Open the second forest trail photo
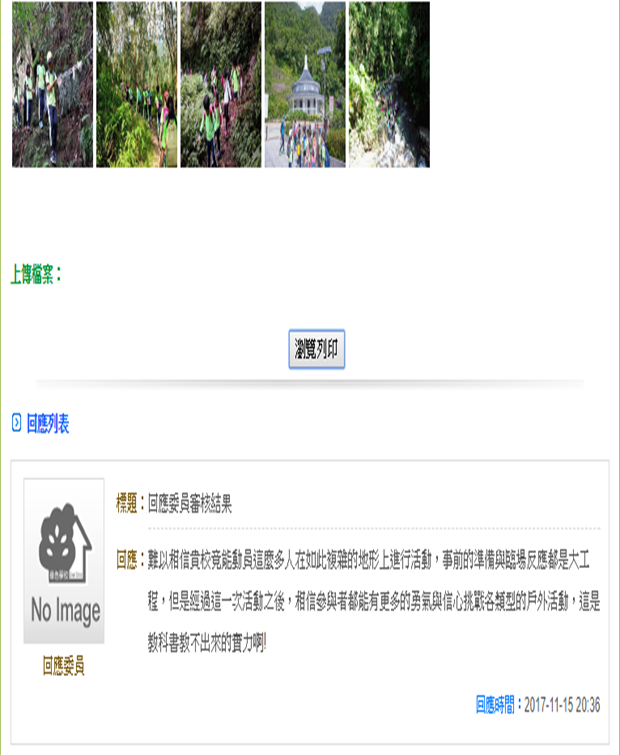 tap(136, 84)
